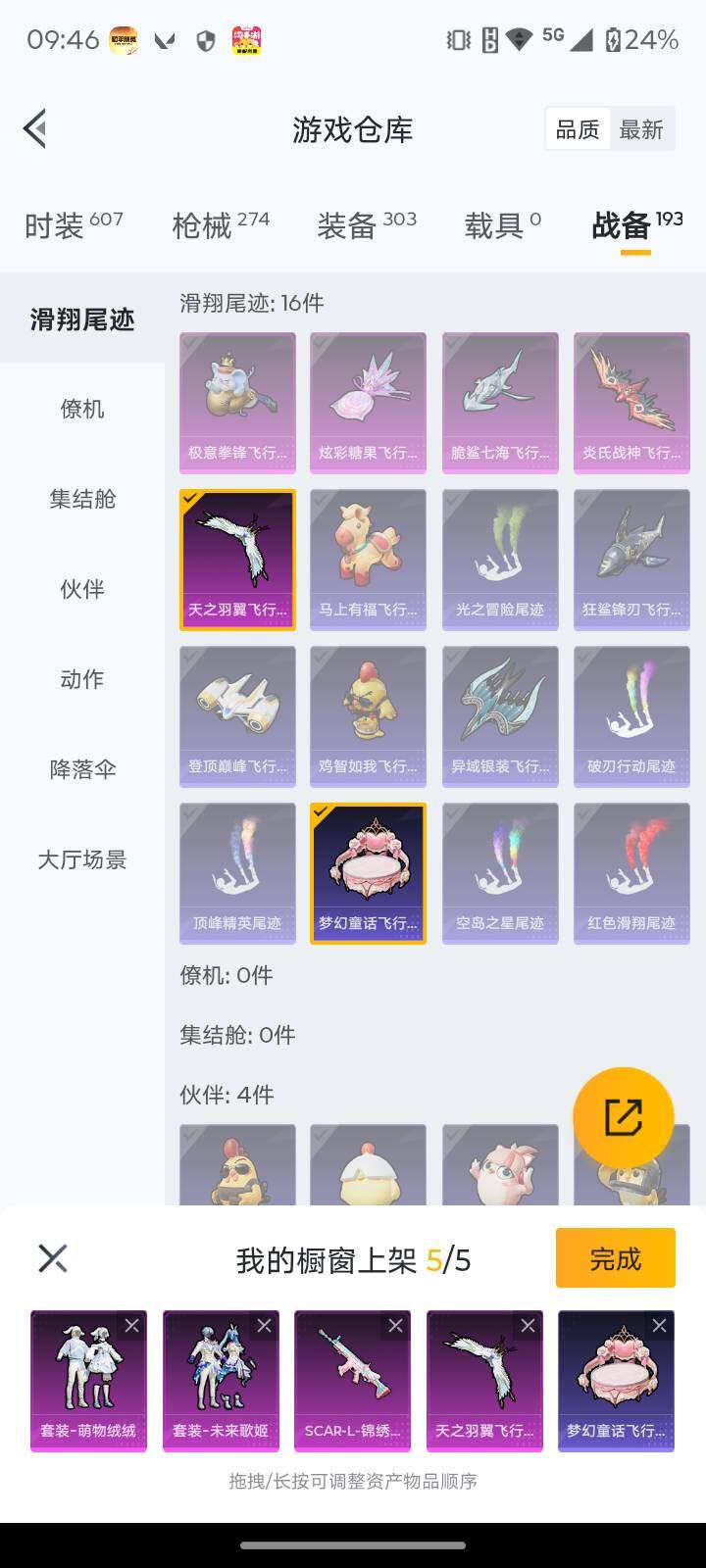Select the 炎氏战神飞行 glider trail thumbnail

[631, 402]
